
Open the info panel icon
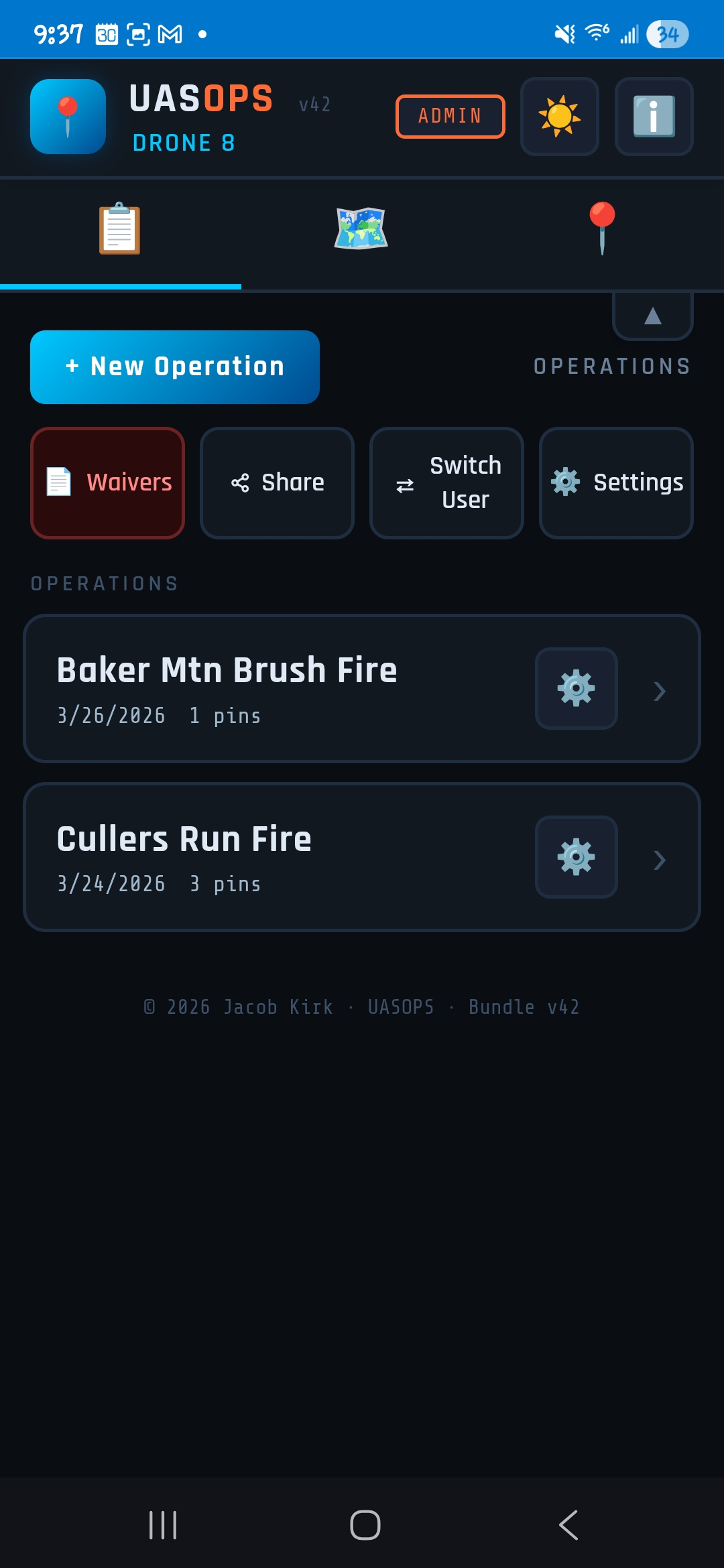point(654,116)
